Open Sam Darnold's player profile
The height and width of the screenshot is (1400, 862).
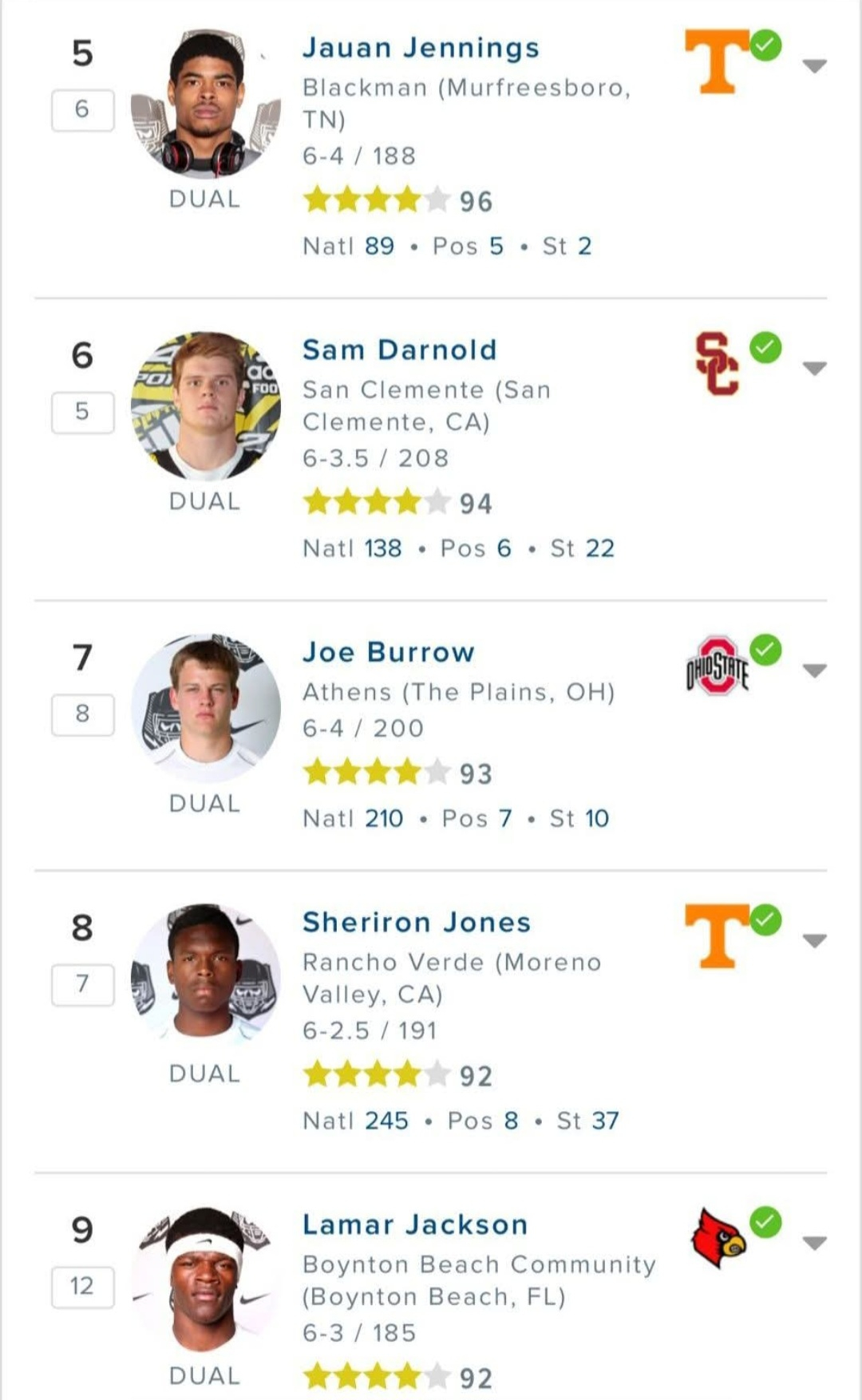(399, 350)
